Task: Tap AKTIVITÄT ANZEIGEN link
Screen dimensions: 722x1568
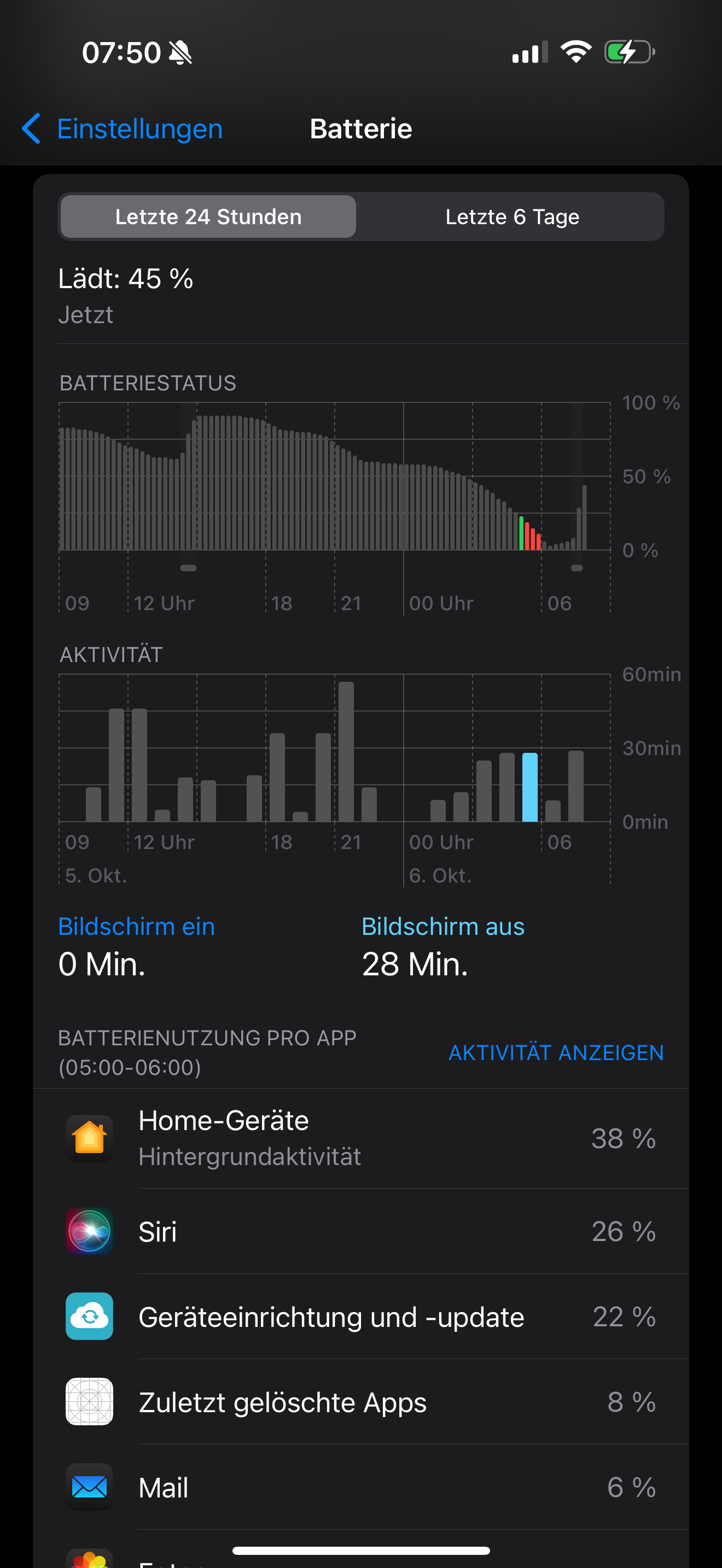Action: pos(555,1052)
